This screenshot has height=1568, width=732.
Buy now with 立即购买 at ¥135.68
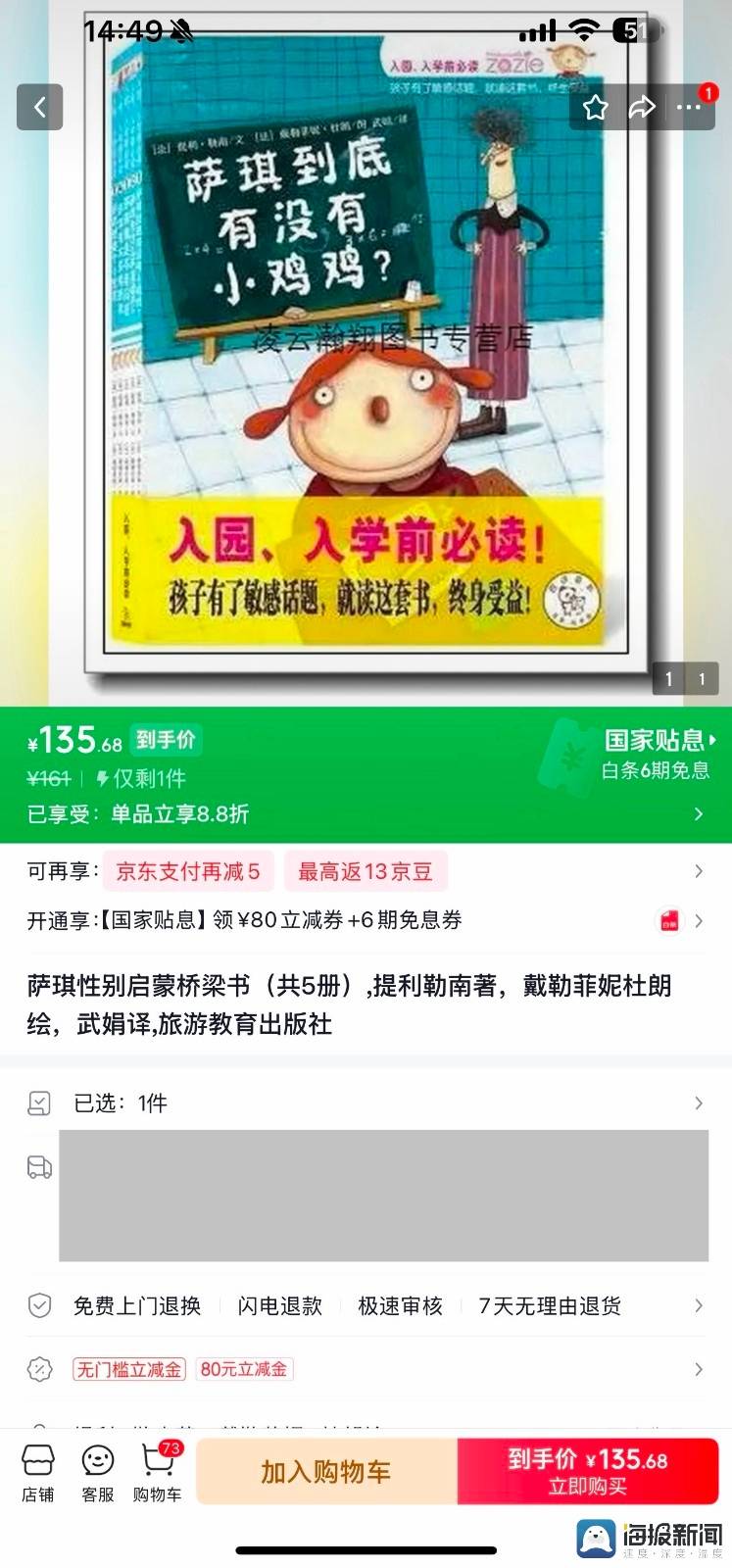tap(587, 1471)
